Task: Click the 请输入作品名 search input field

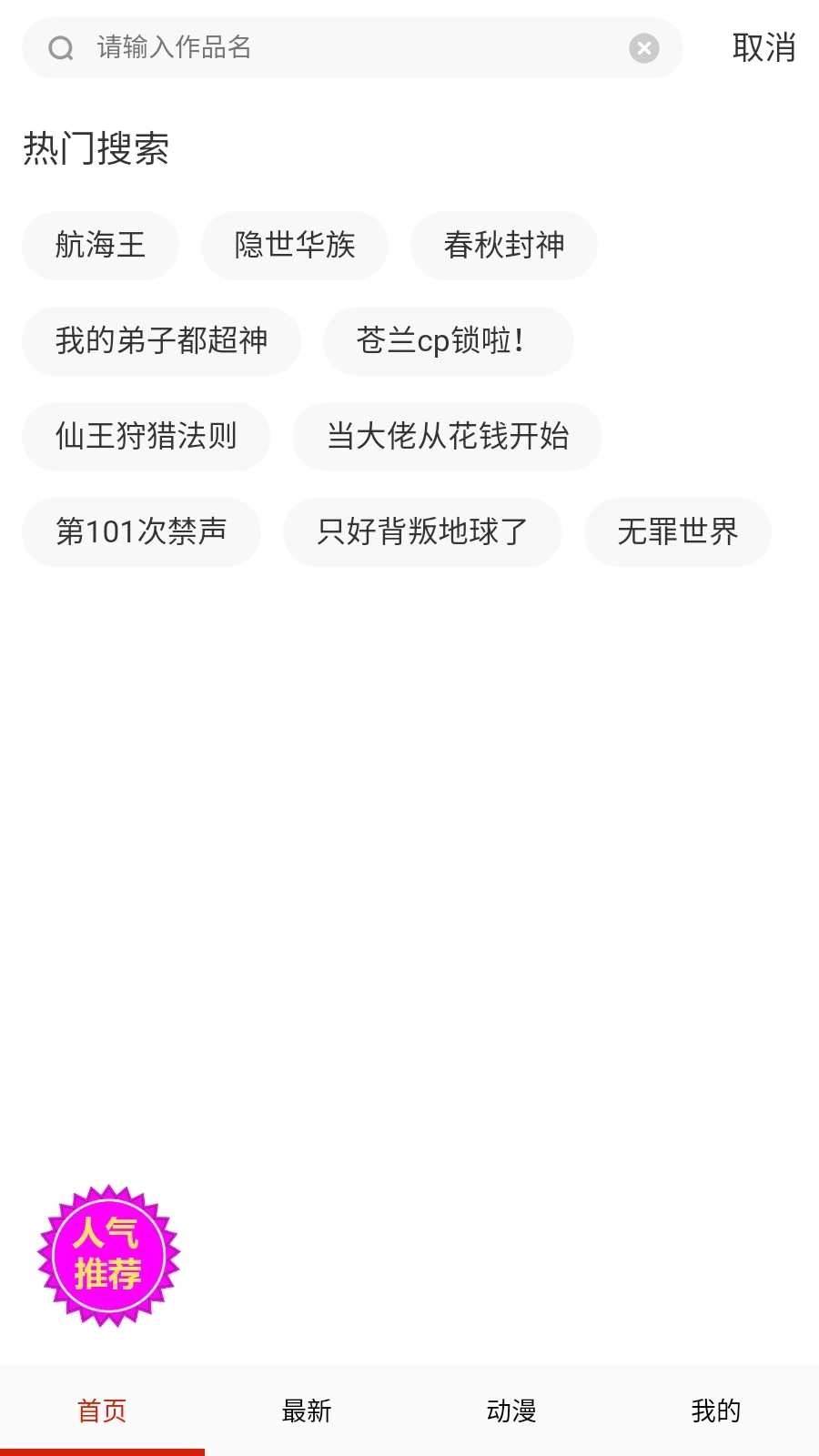Action: 273,47
